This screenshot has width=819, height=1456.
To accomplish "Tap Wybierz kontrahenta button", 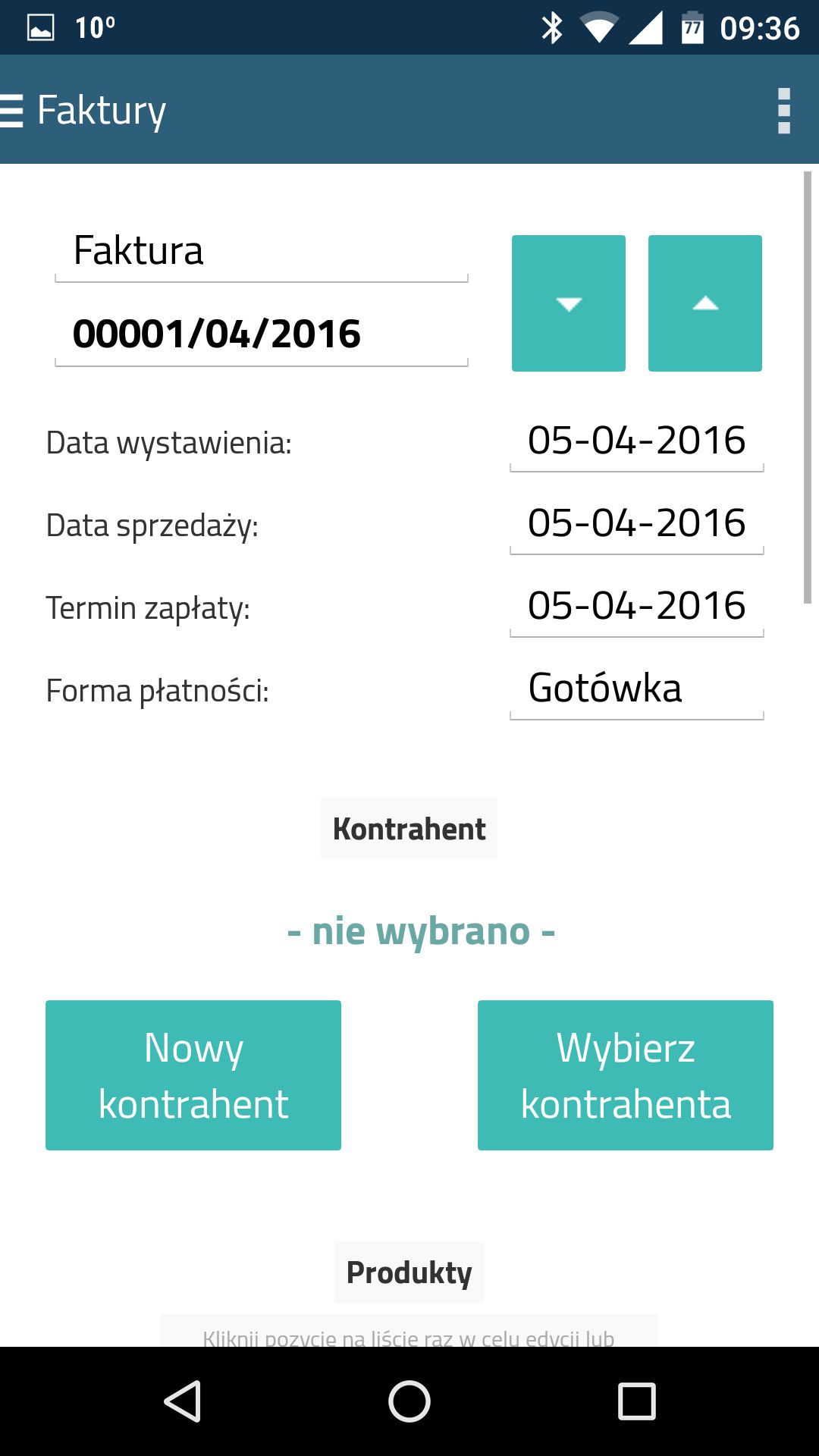I will coord(626,1075).
